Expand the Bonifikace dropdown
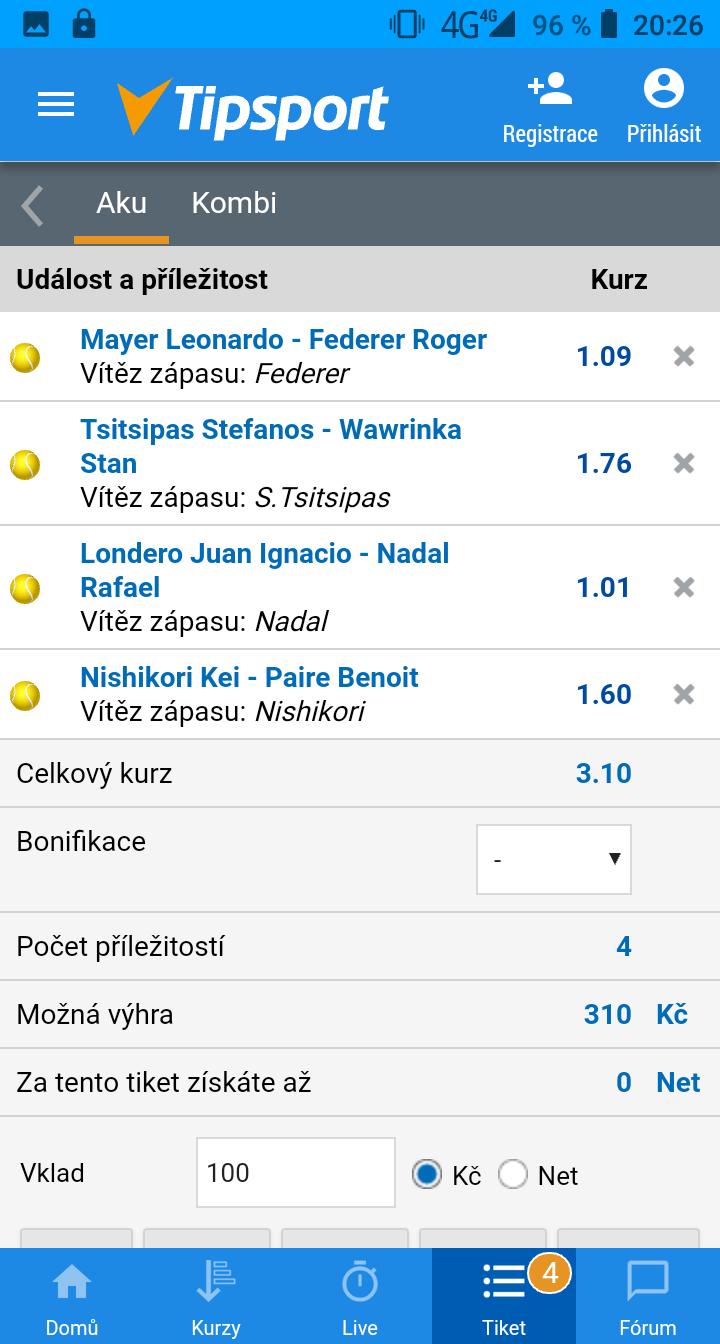The image size is (720, 1344). click(554, 859)
